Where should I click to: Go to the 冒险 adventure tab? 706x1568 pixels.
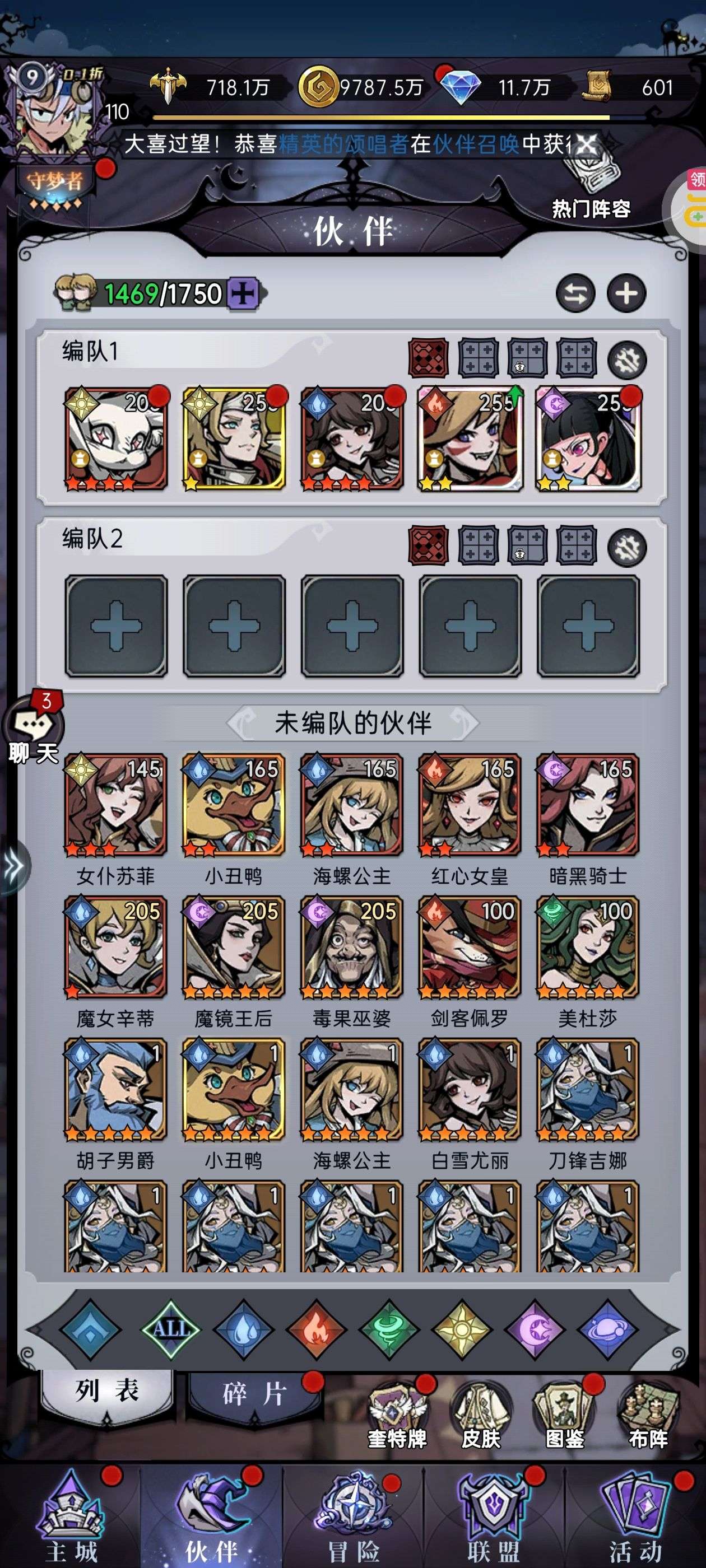(x=354, y=1516)
